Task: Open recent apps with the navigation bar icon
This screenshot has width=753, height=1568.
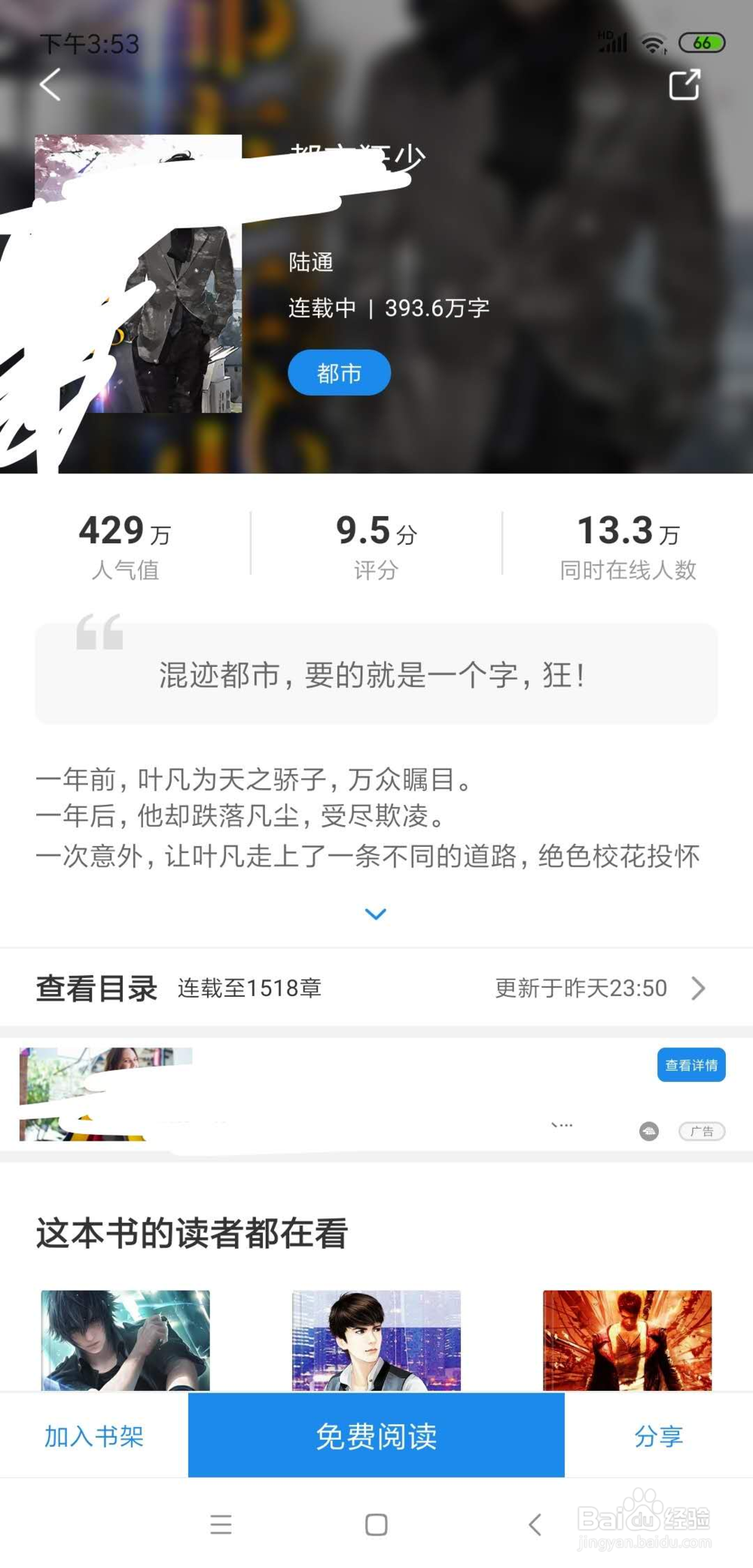Action: (221, 1525)
